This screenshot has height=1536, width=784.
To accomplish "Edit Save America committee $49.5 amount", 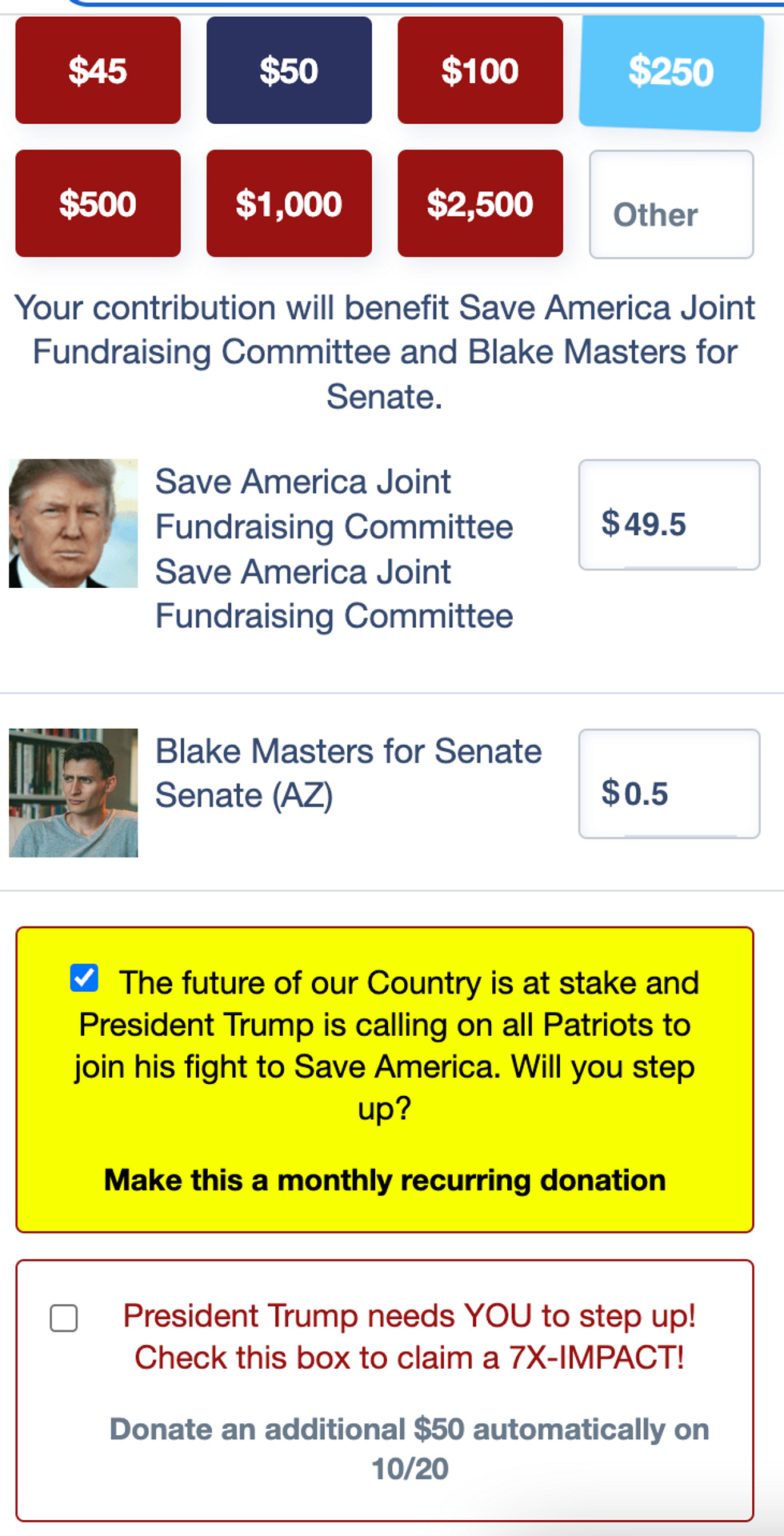I will pos(669,514).
